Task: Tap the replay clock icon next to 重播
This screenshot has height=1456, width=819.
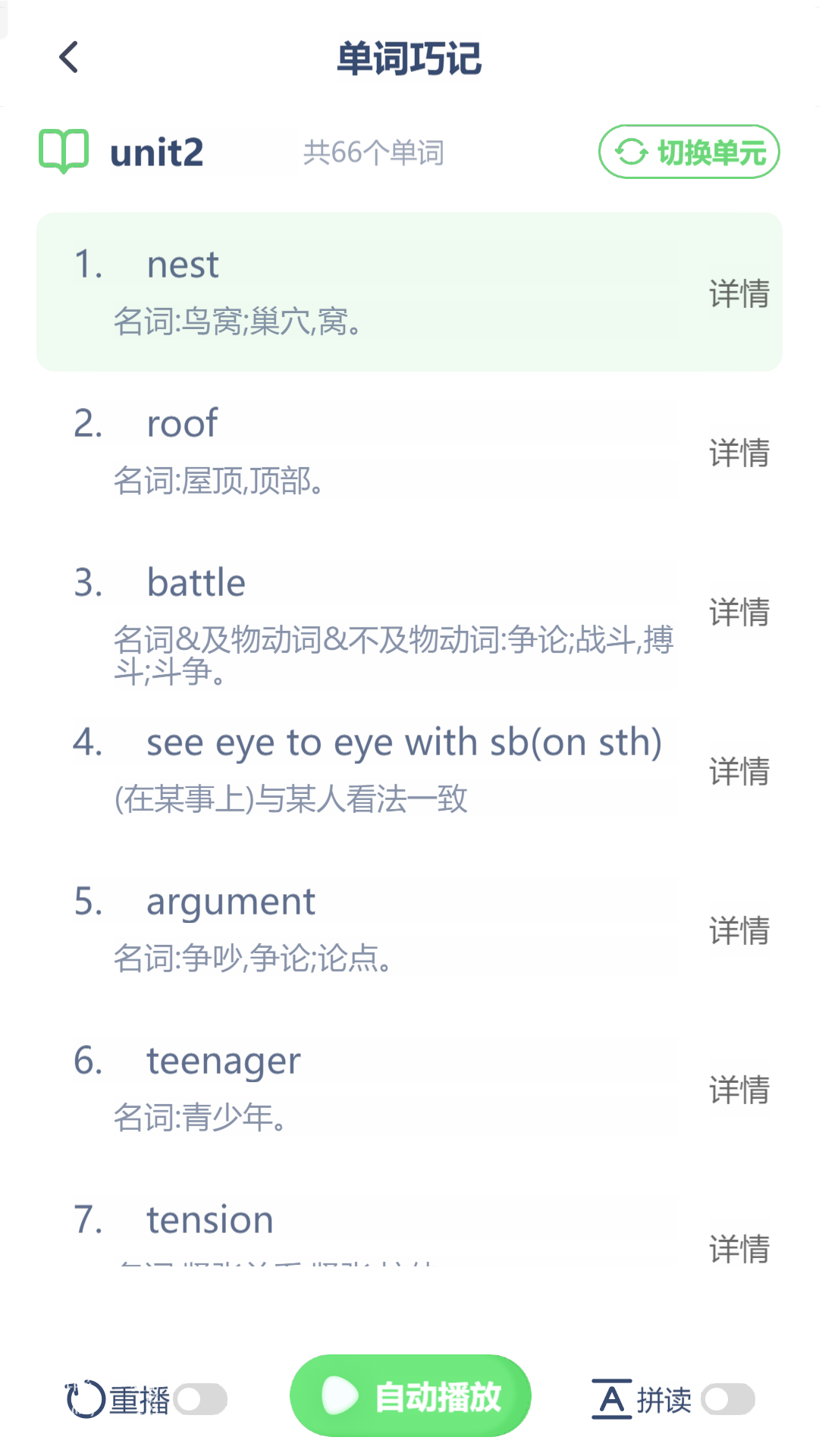Action: point(85,1396)
